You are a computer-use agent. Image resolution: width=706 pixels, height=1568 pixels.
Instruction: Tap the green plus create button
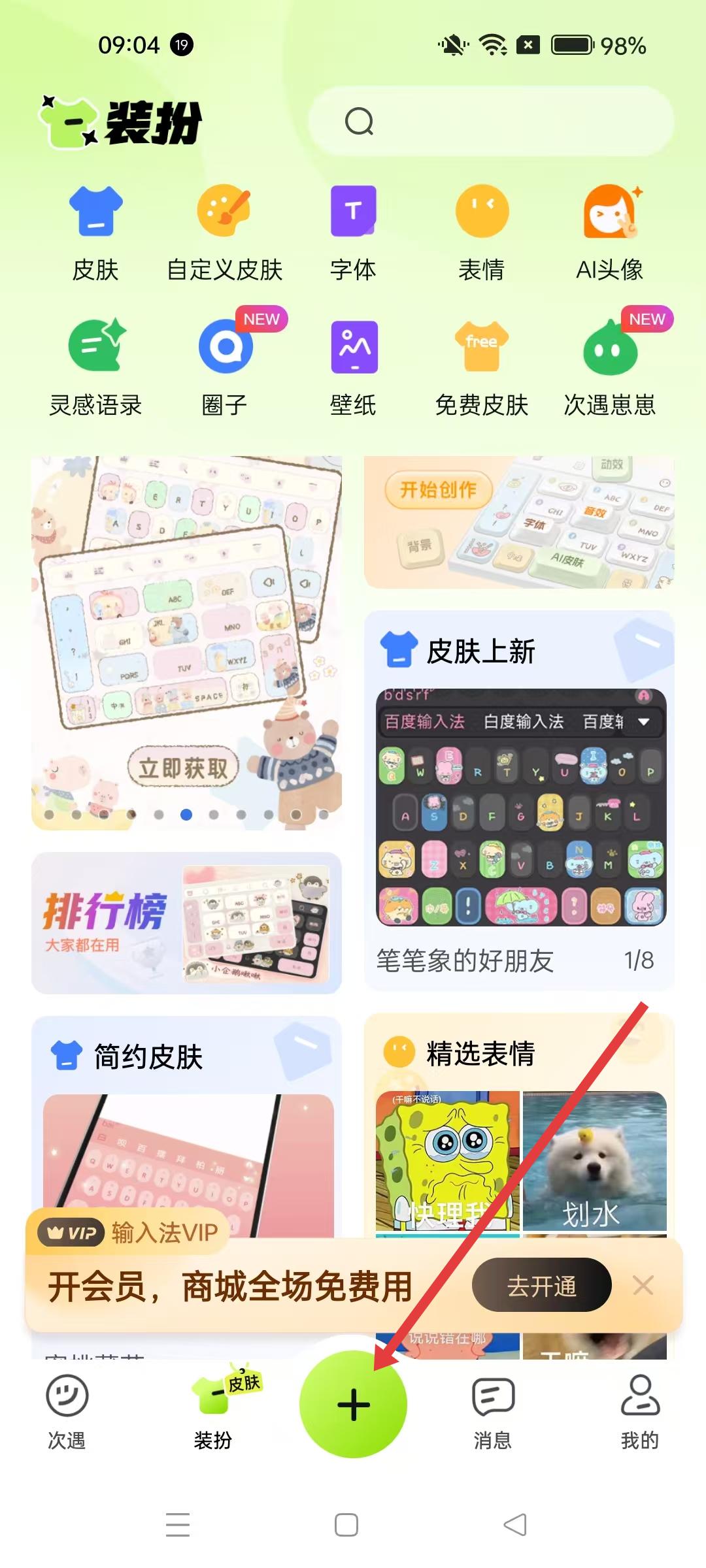(353, 1405)
